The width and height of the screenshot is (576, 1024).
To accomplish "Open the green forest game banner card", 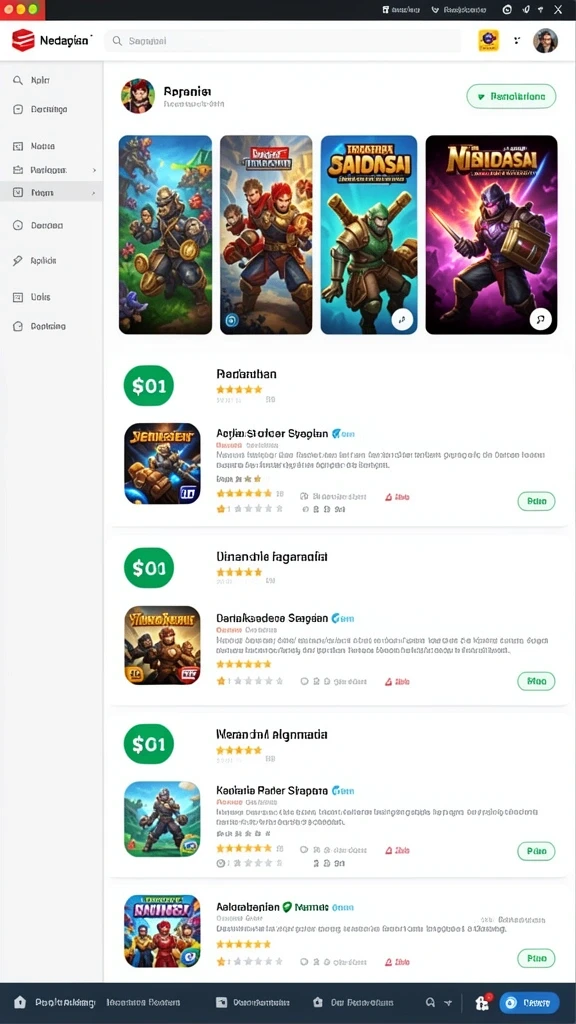I will [165, 234].
